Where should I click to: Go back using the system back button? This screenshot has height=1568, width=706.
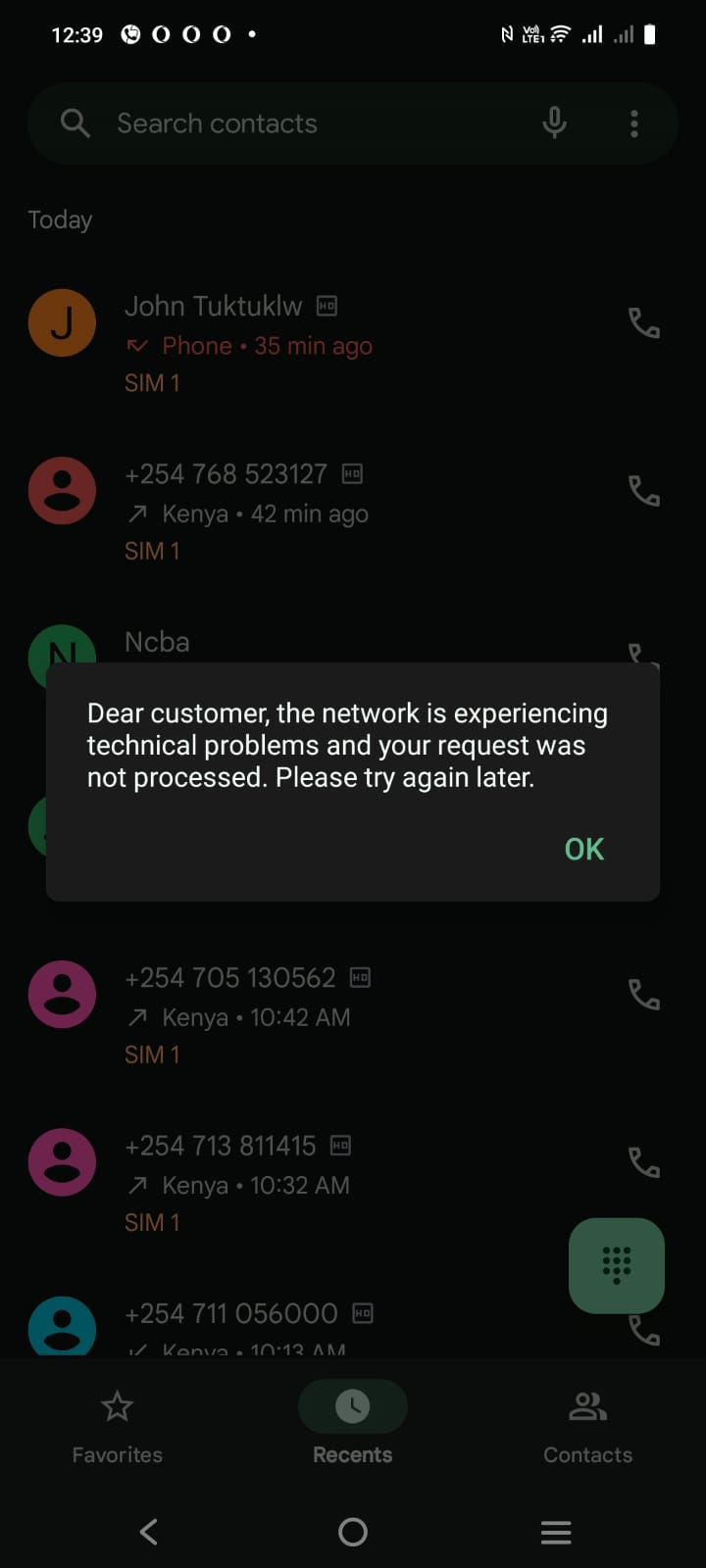[x=149, y=1532]
